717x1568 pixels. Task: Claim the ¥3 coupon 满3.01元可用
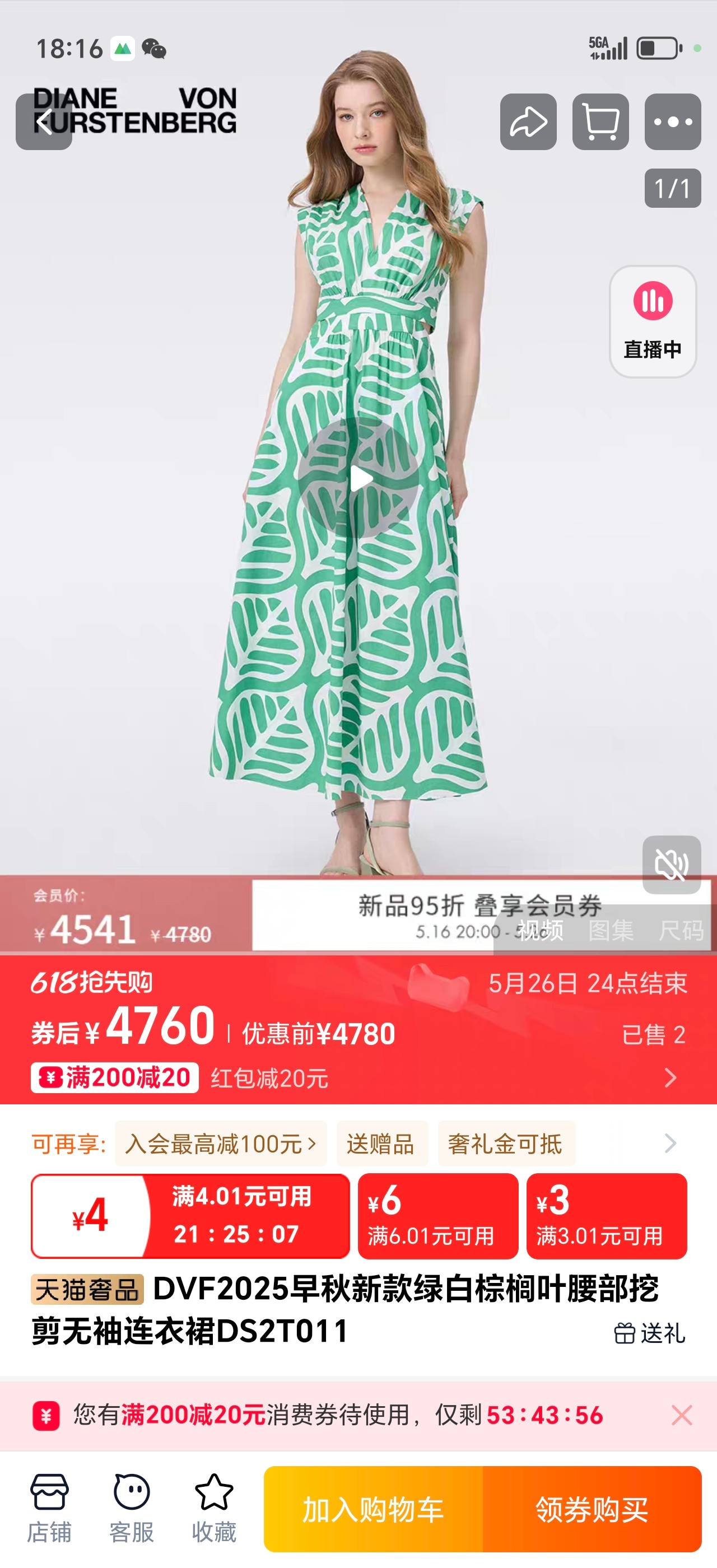606,1216
